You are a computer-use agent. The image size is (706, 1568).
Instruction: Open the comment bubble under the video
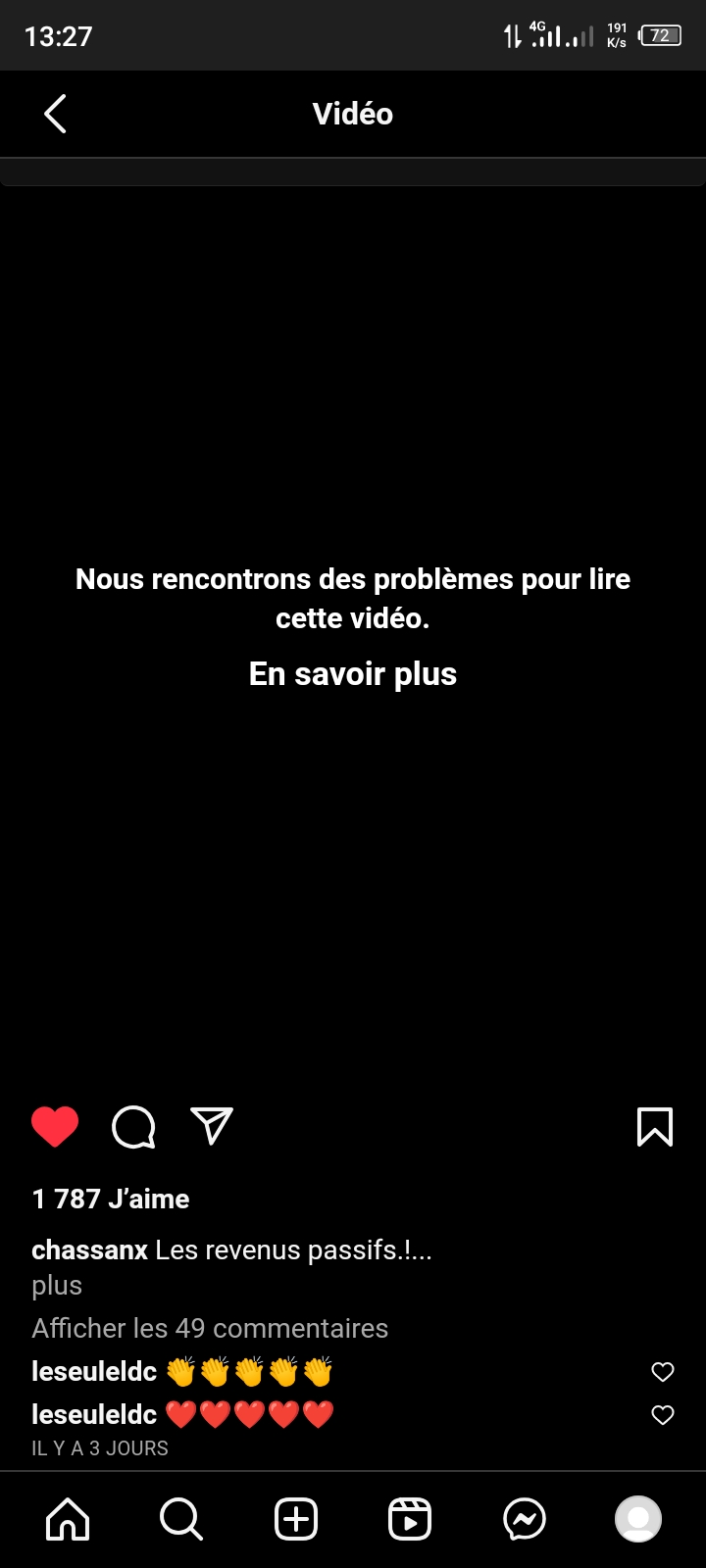133,1126
